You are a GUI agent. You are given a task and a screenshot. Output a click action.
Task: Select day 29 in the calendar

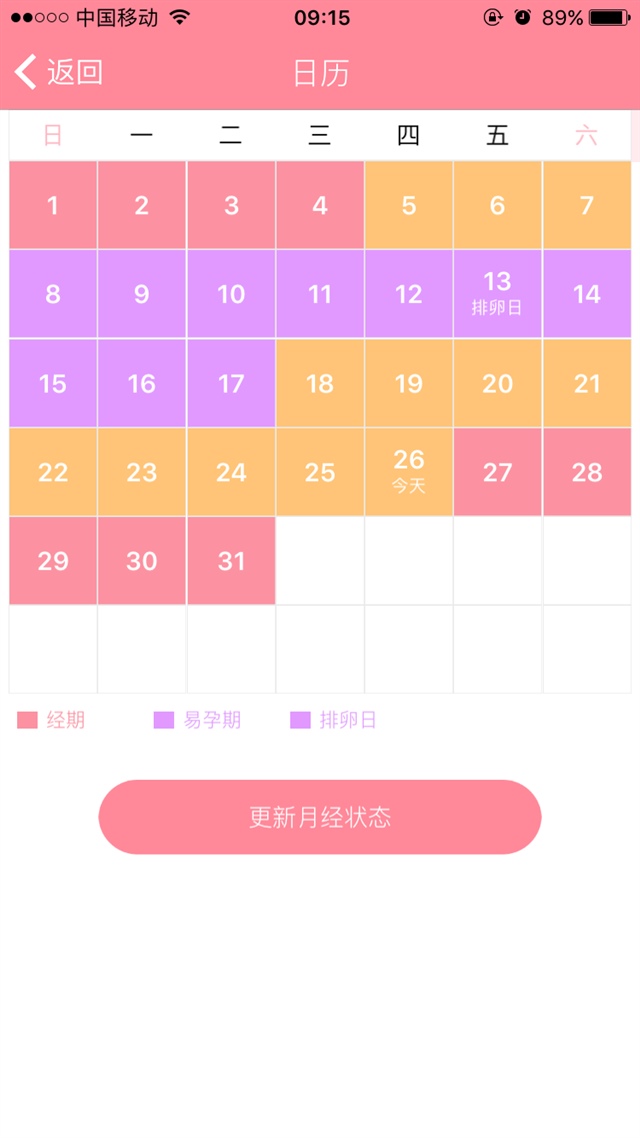53,561
